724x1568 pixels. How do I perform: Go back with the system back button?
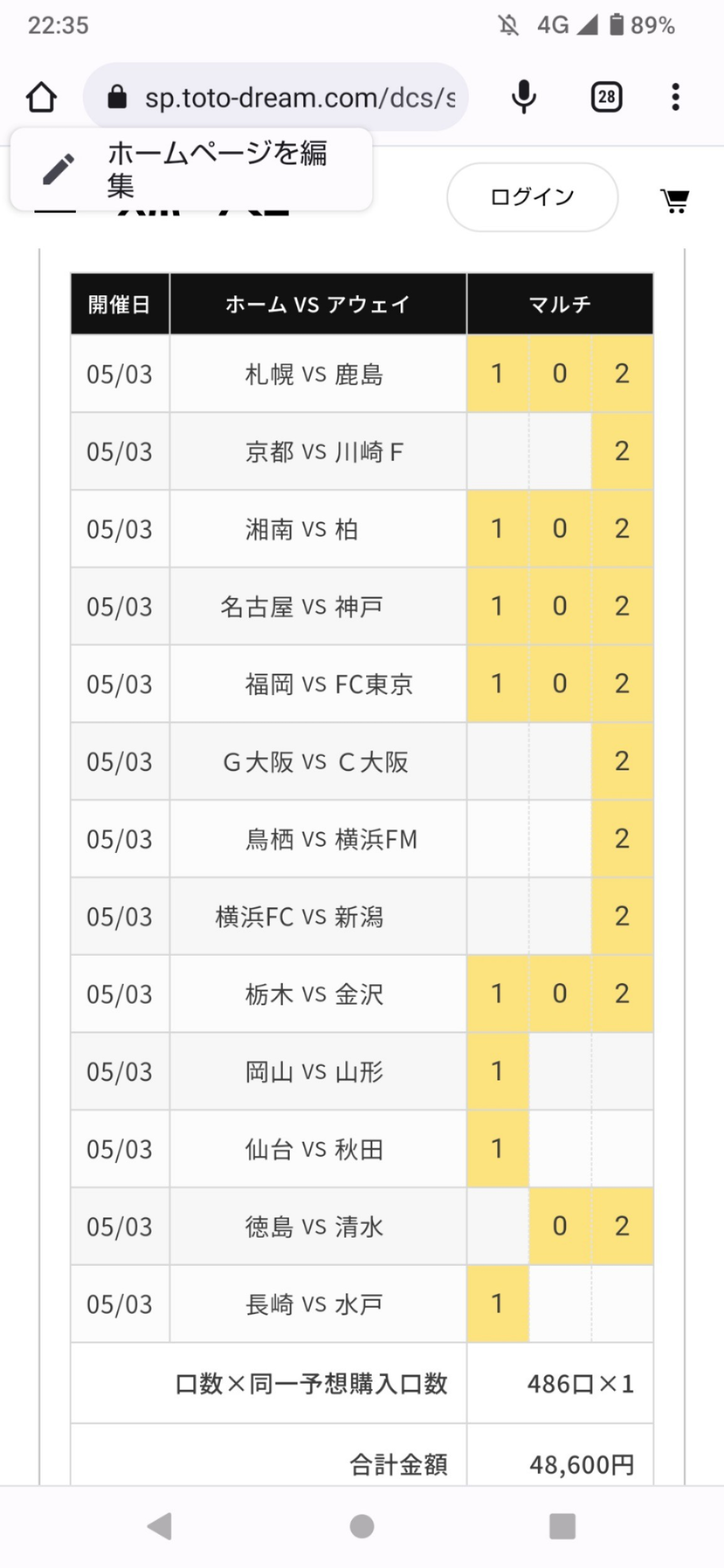tap(160, 1526)
